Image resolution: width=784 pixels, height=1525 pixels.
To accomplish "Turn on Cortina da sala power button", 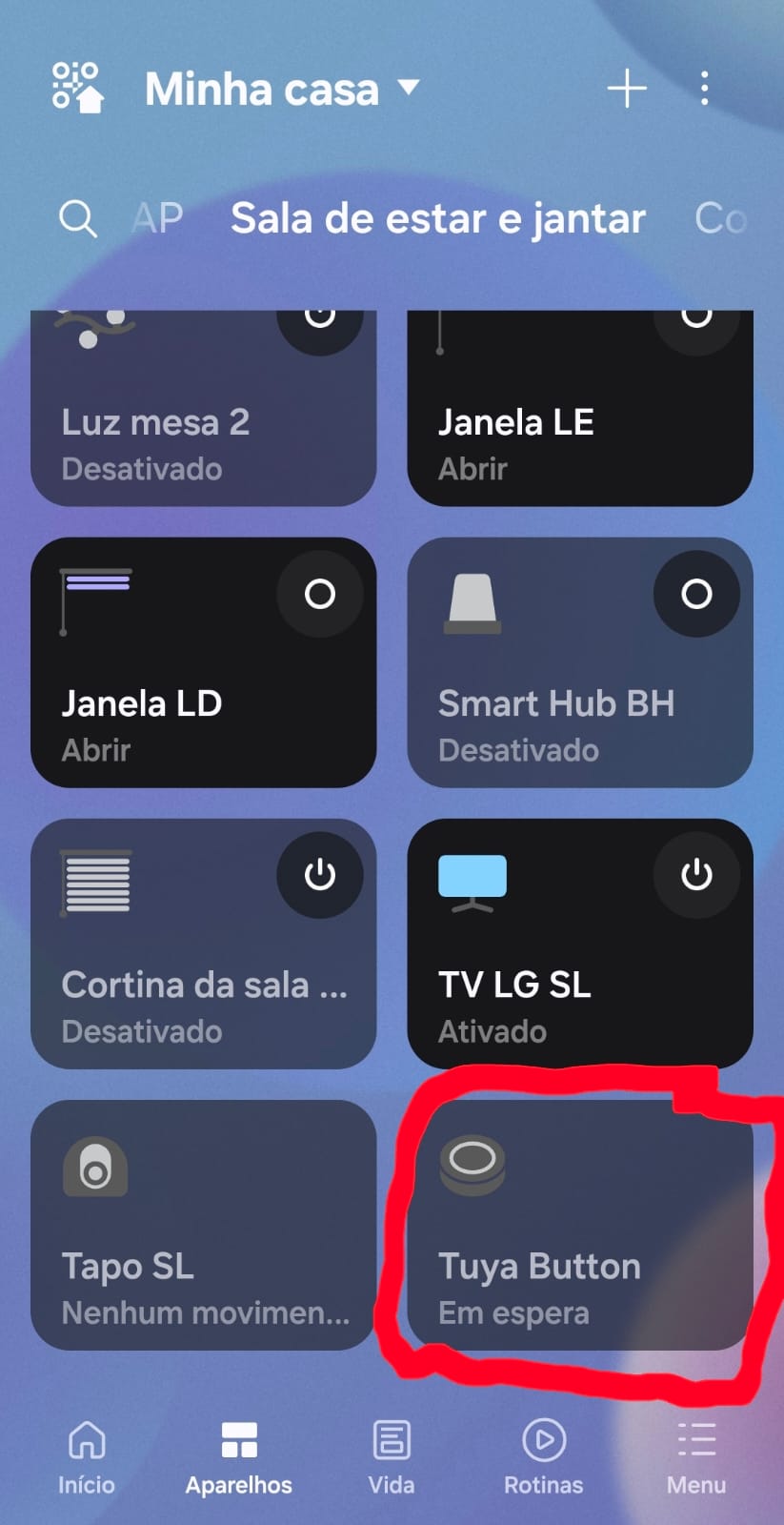I will pyautogui.click(x=320, y=875).
